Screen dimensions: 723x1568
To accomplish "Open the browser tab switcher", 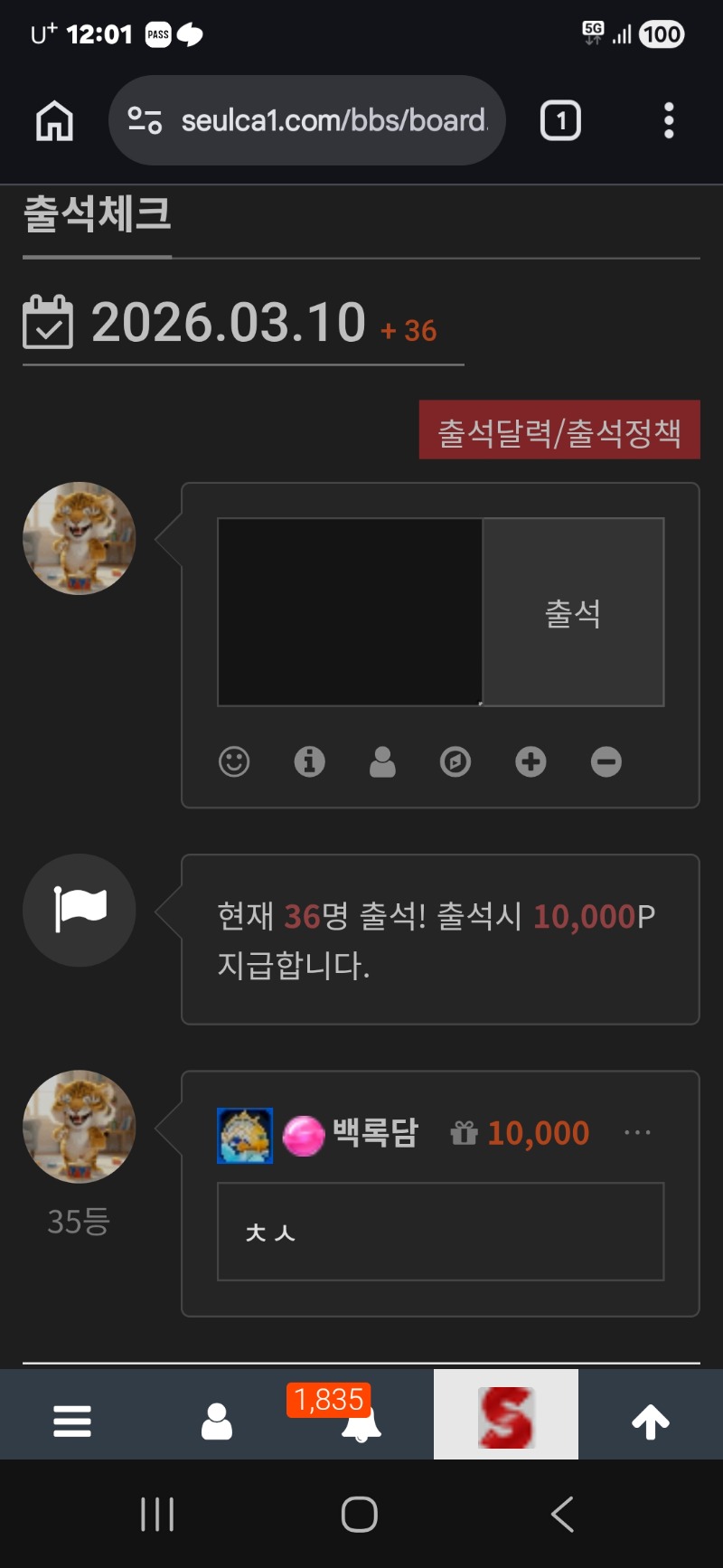I will pyautogui.click(x=560, y=120).
